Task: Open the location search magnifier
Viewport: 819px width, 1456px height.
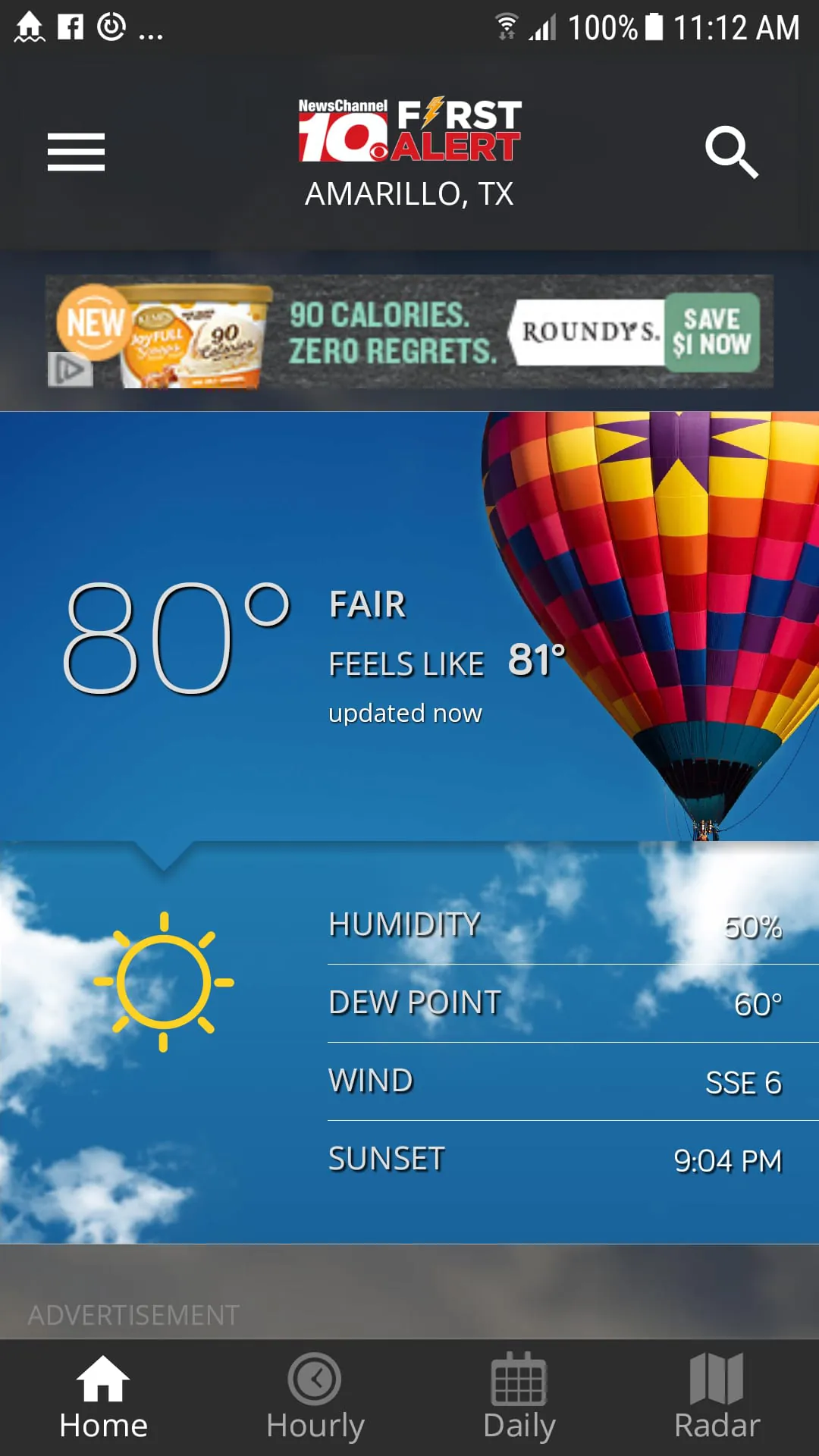Action: pyautogui.click(x=731, y=152)
